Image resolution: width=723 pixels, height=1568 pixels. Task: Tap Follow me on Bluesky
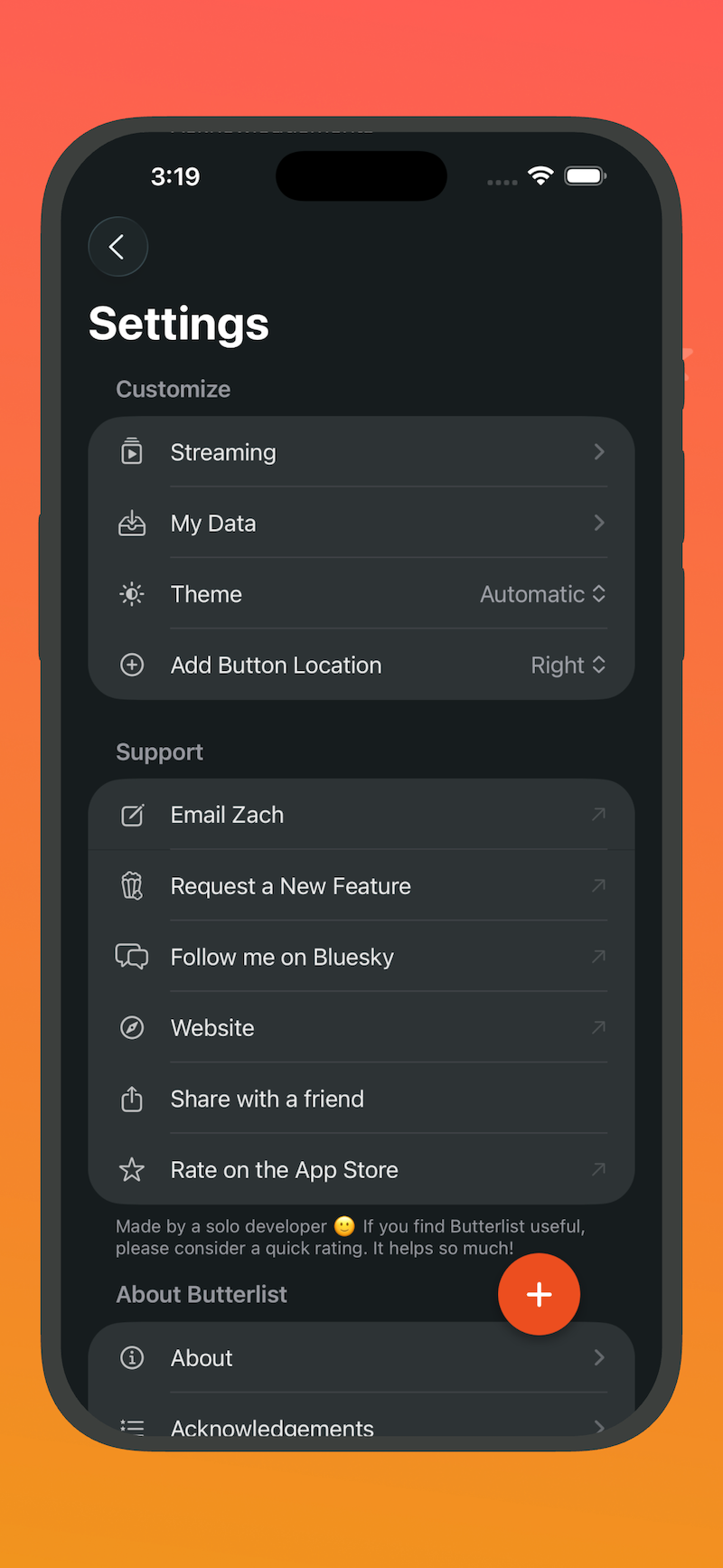(361, 957)
